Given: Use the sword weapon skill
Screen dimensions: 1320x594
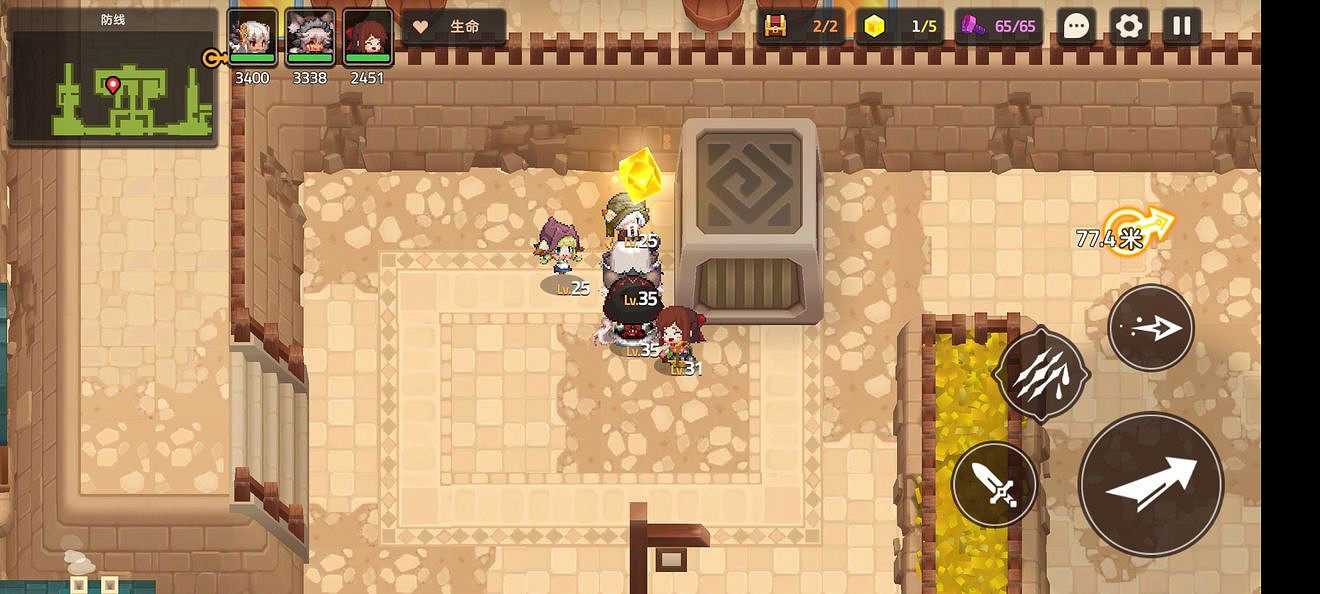Looking at the screenshot, I should tap(994, 484).
